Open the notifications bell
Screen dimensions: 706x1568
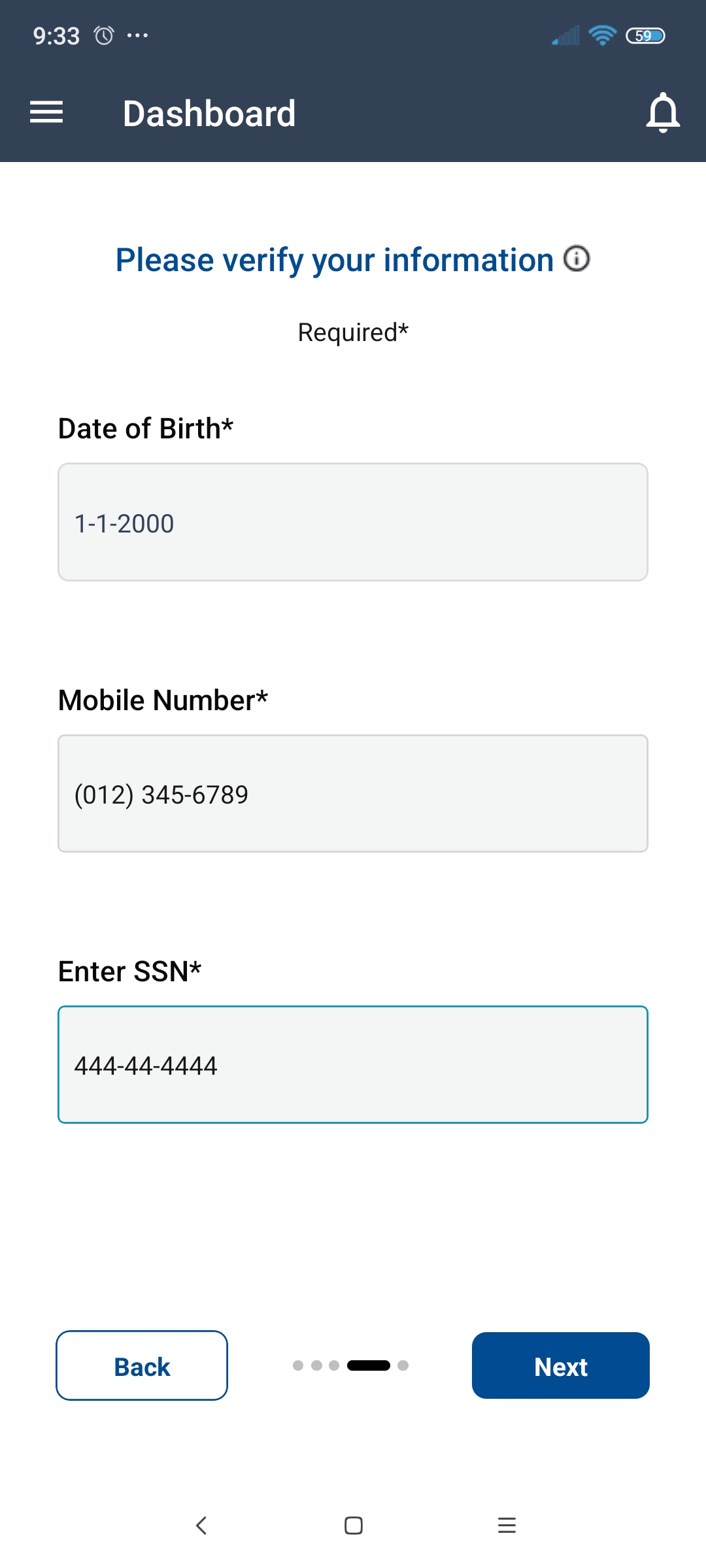pos(663,112)
